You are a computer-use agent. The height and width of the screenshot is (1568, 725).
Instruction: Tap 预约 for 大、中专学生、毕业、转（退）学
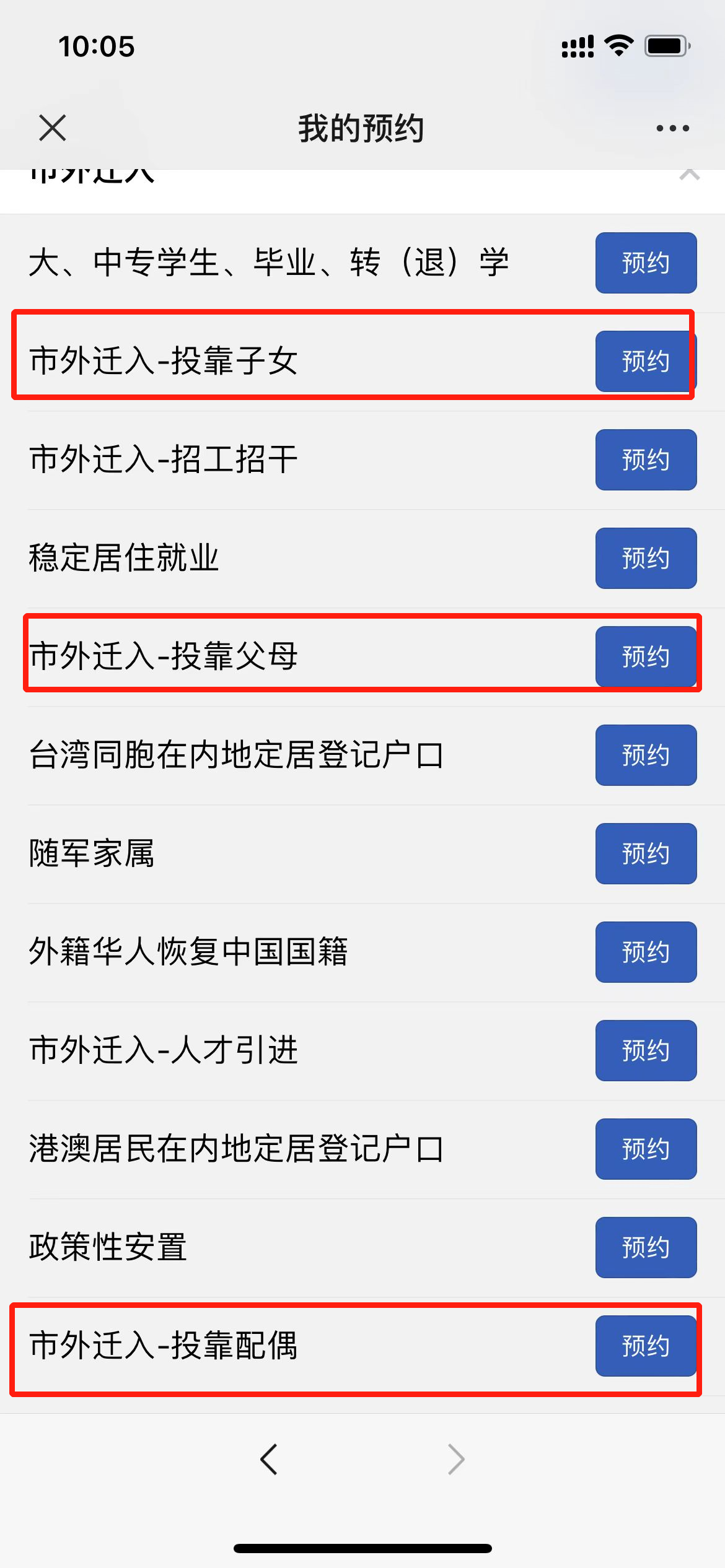646,263
